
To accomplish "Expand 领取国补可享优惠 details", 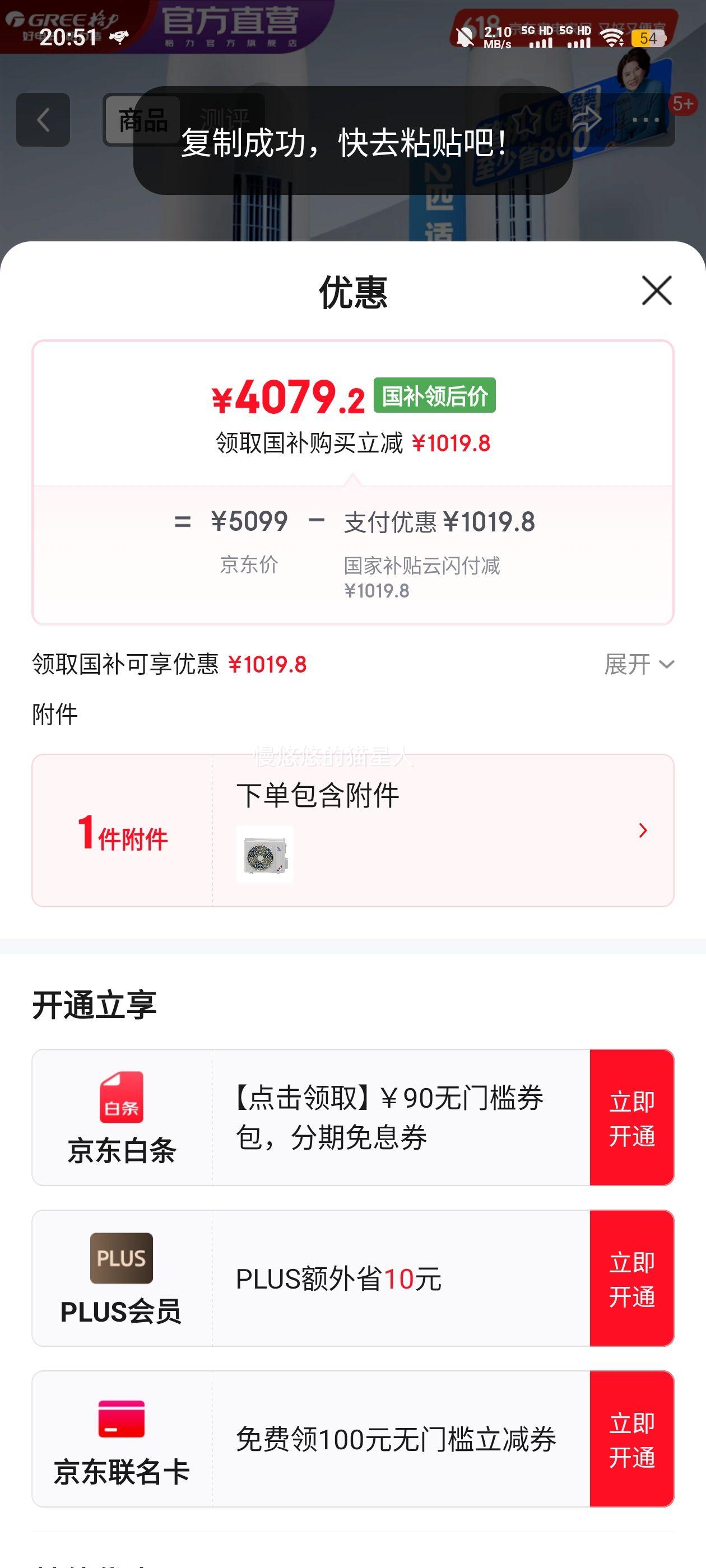I will 638,664.
